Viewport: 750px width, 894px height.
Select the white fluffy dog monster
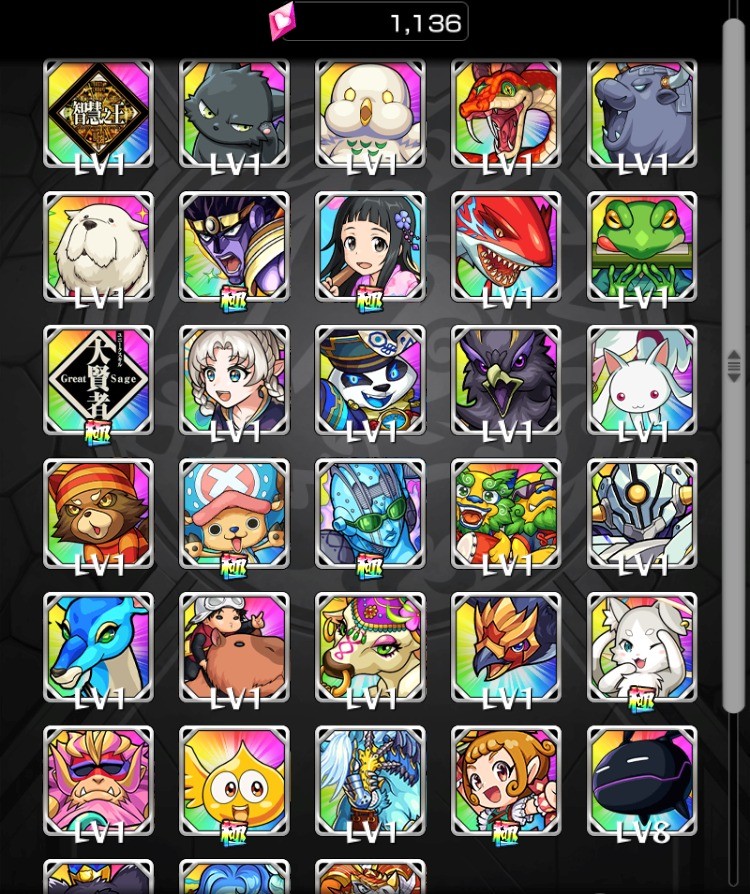pyautogui.click(x=98, y=246)
